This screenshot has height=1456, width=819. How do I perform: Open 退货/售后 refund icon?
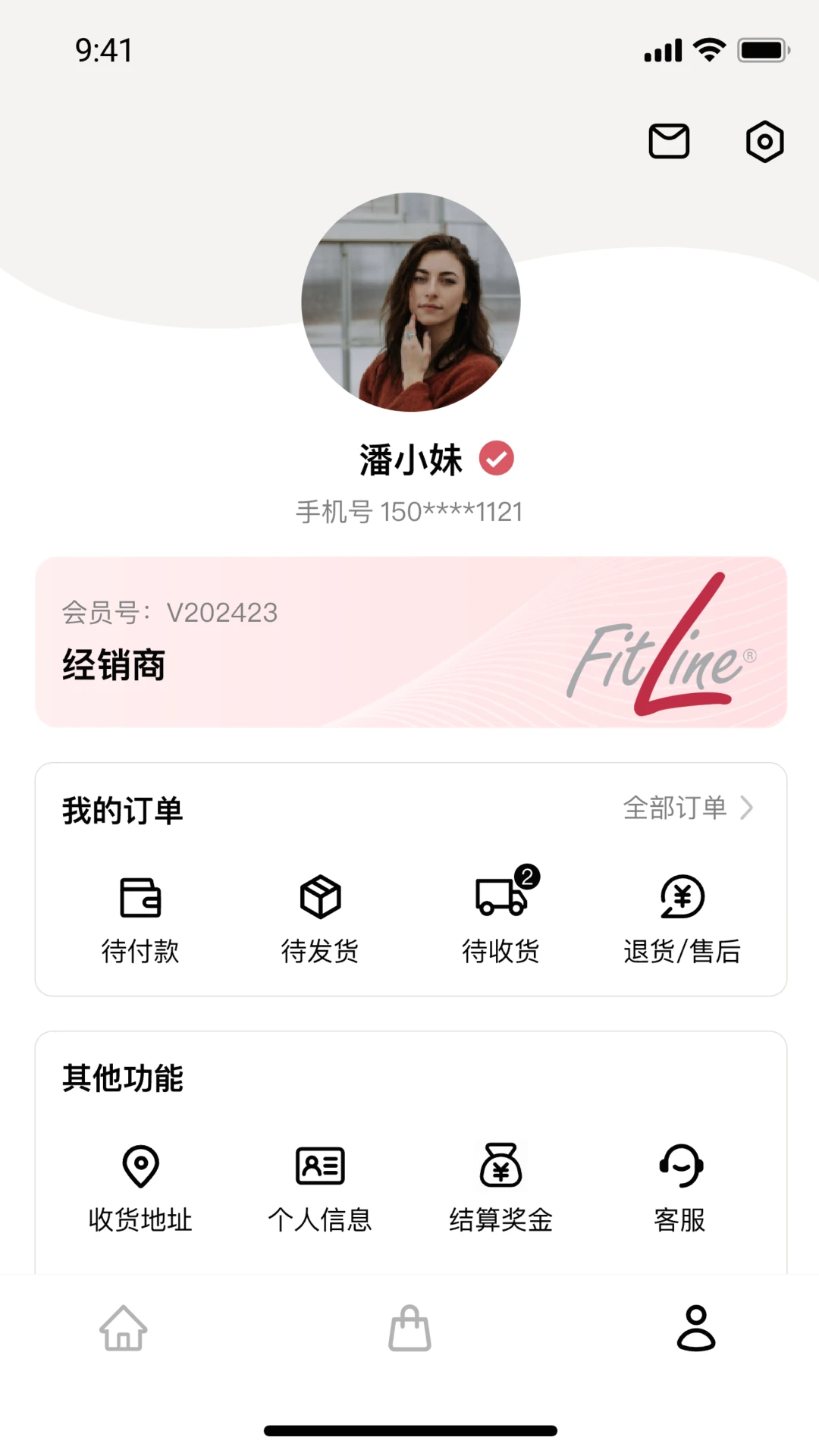(x=680, y=899)
